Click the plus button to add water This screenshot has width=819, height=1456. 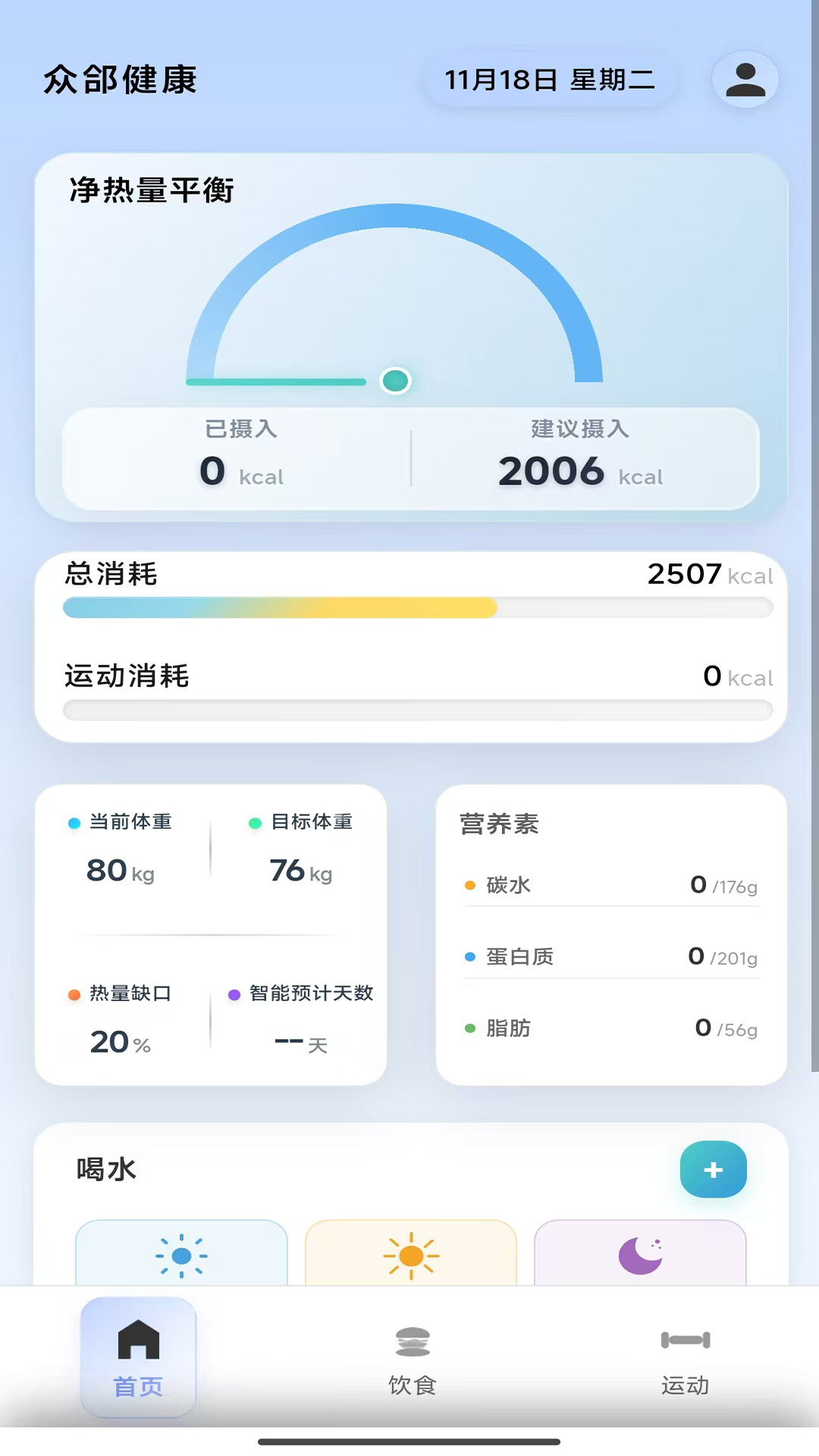(x=713, y=1170)
